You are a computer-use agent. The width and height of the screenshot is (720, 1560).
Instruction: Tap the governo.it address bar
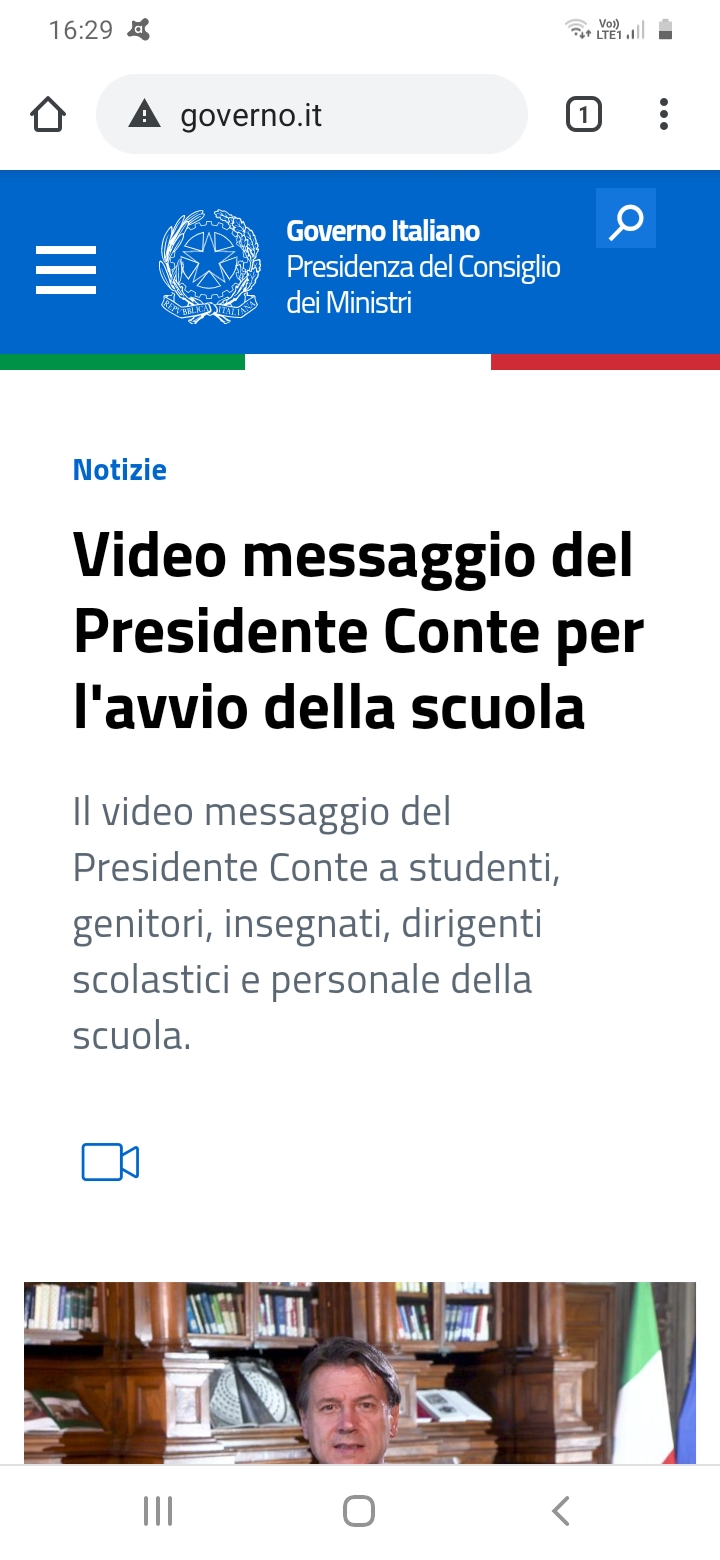(330, 115)
